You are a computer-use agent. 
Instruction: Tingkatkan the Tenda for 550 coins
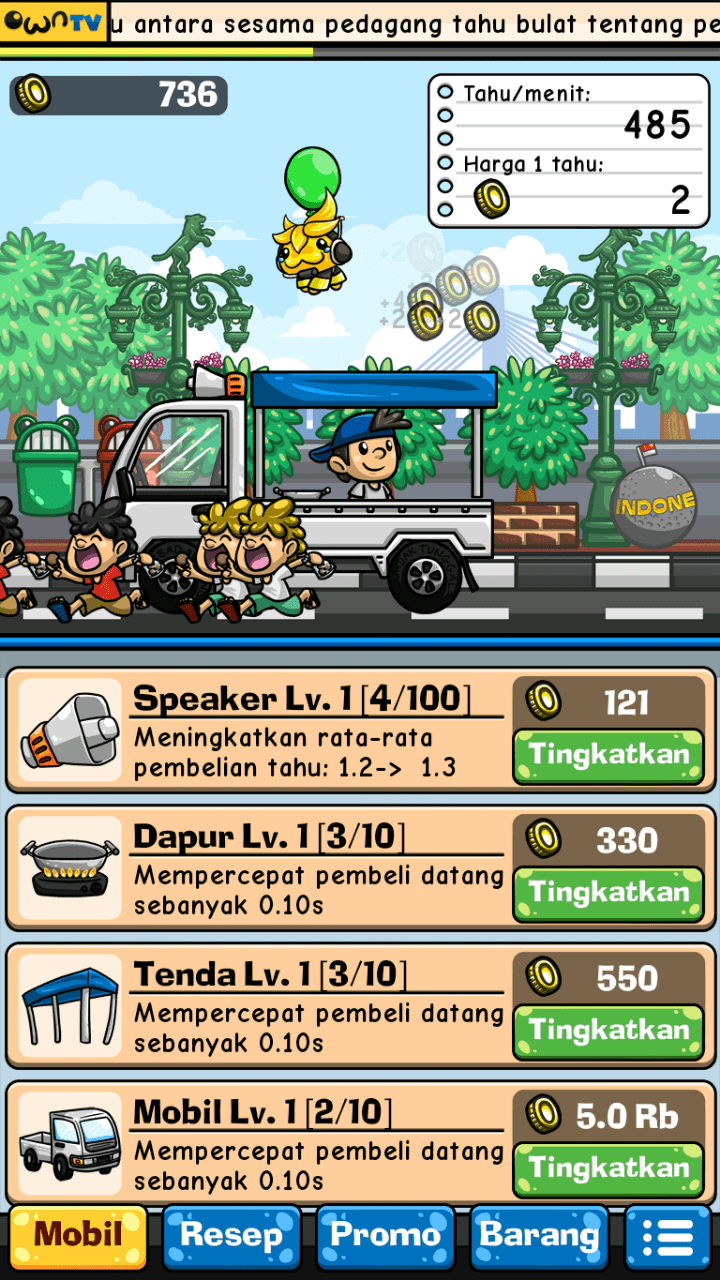[x=608, y=1031]
